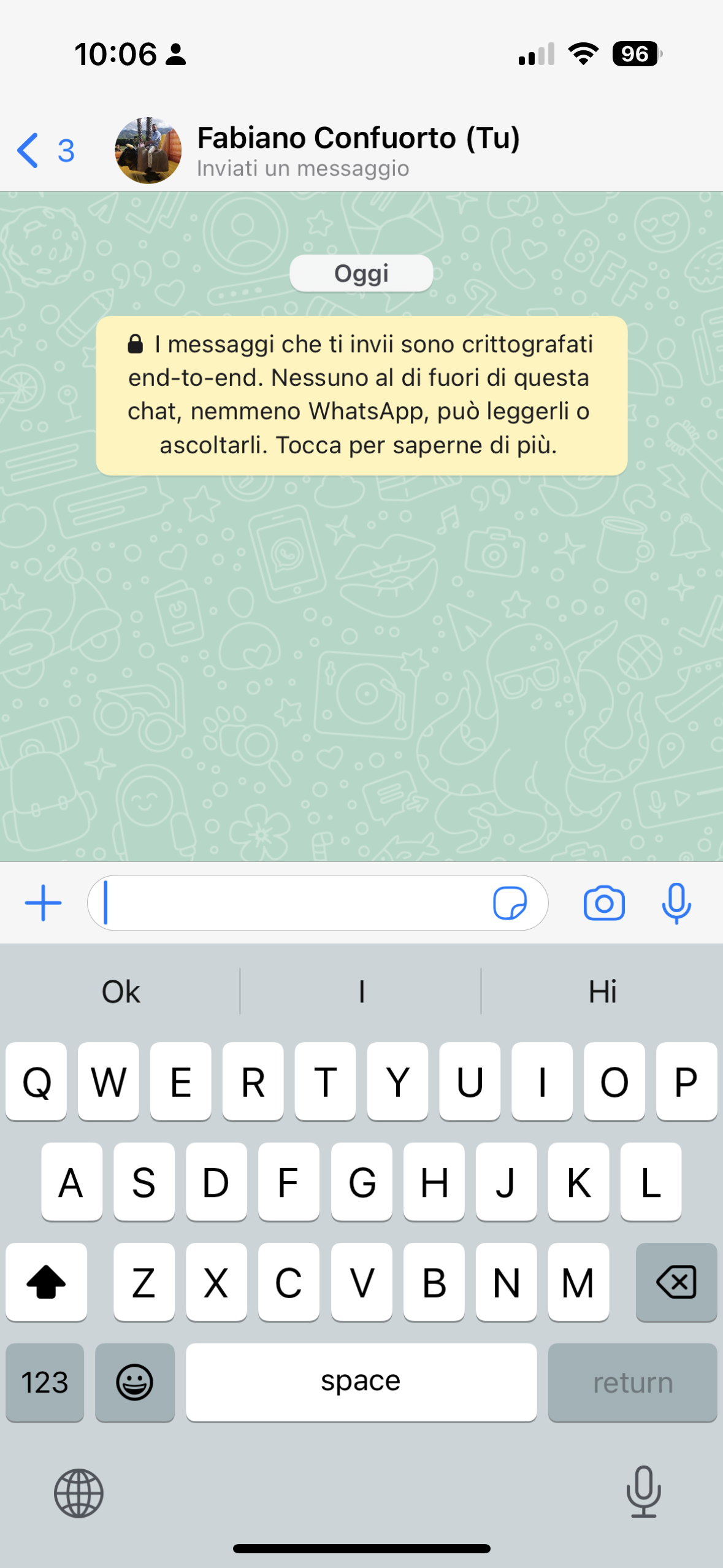Start keyboard dictation microphone
This screenshot has height=1568, width=723.
tap(643, 1492)
